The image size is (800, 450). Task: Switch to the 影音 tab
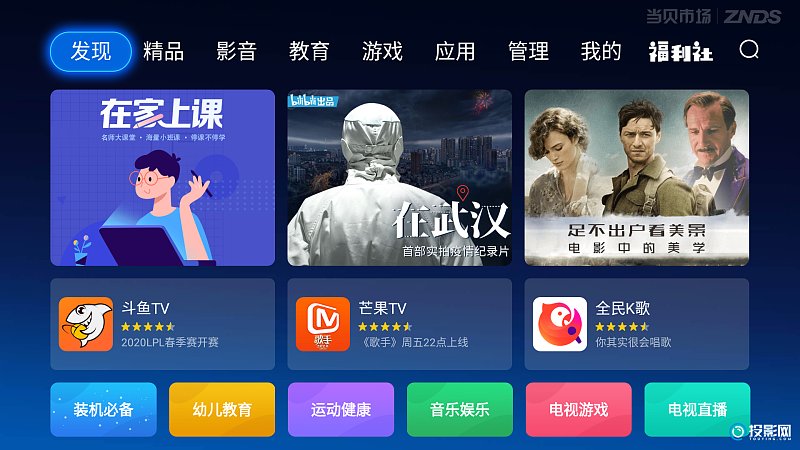pos(236,51)
